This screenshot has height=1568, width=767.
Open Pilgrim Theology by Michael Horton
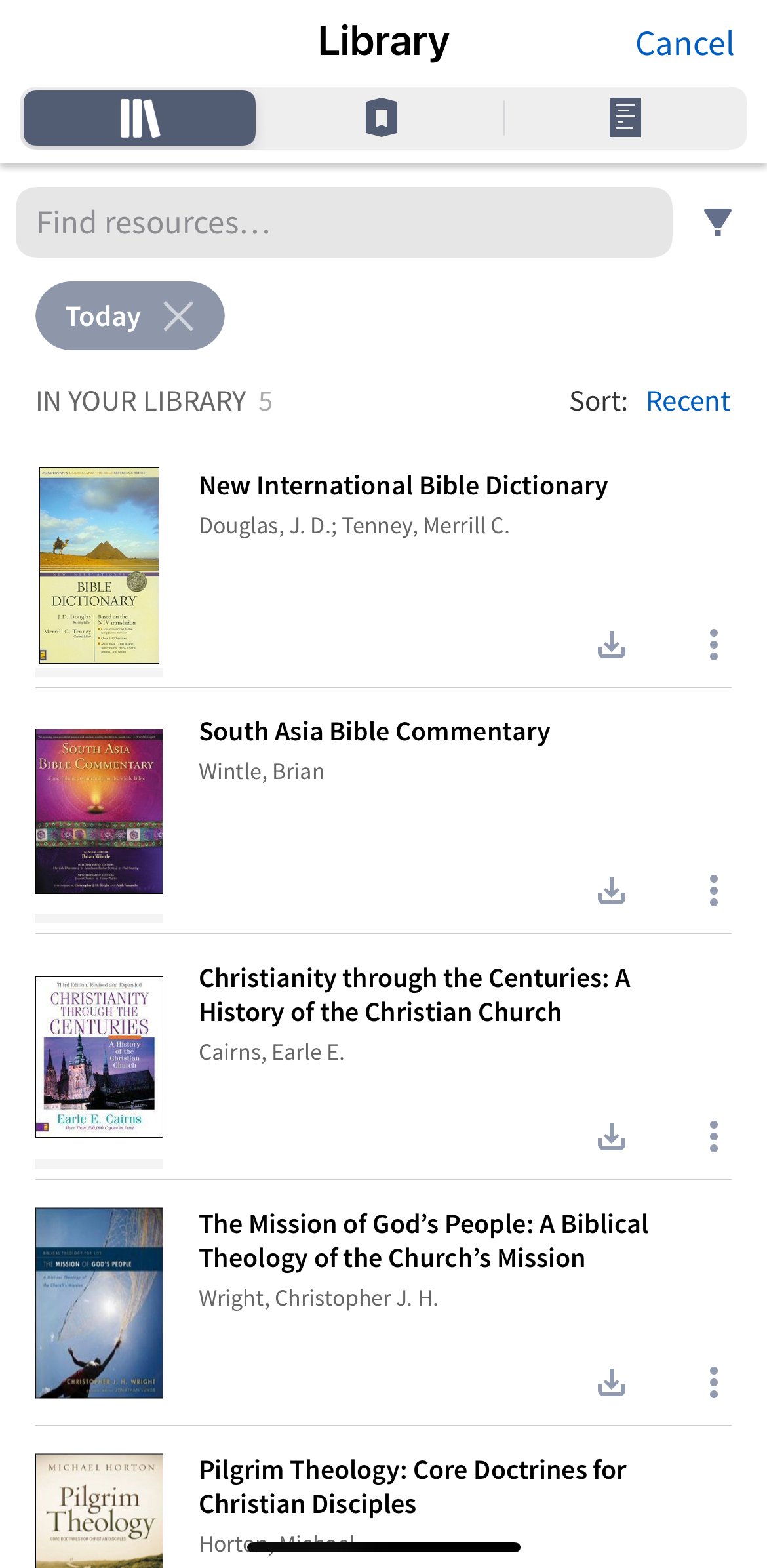[412, 1487]
